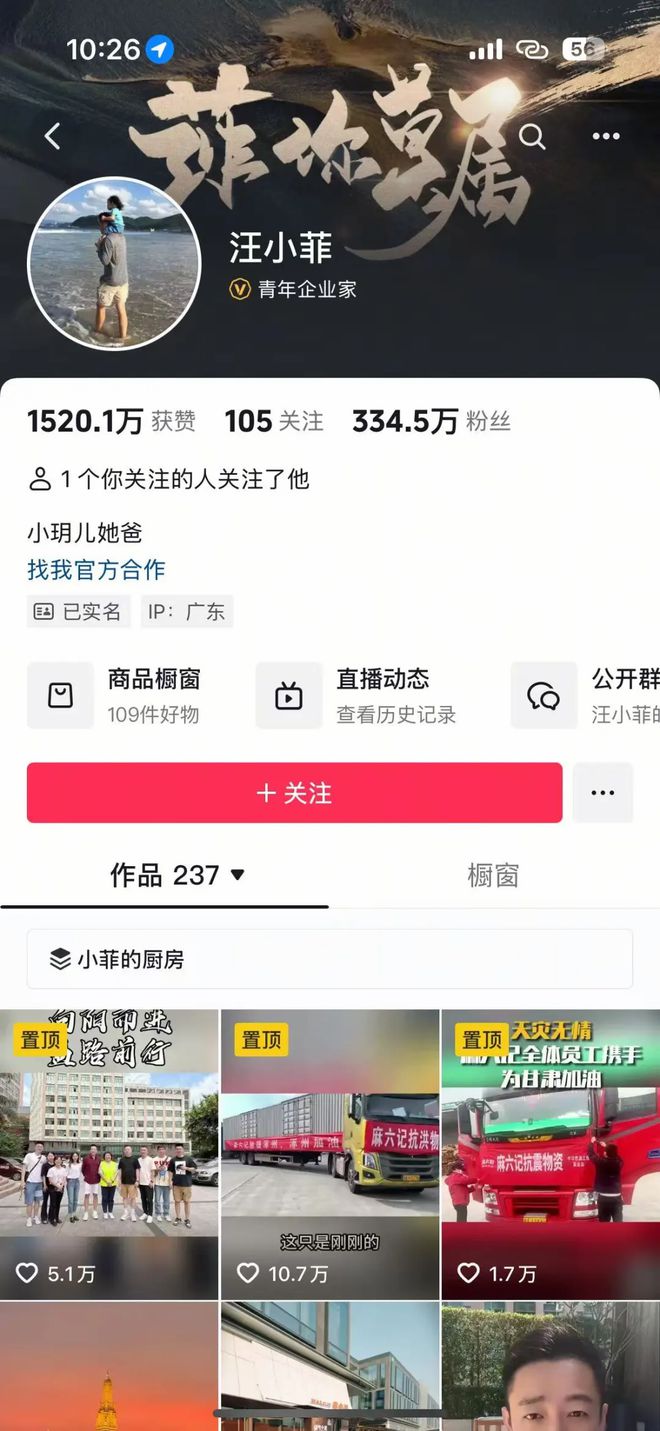Viewport: 660px width, 1431px height.
Task: Open the 找我官方合作 link
Action: pyautogui.click(x=96, y=570)
